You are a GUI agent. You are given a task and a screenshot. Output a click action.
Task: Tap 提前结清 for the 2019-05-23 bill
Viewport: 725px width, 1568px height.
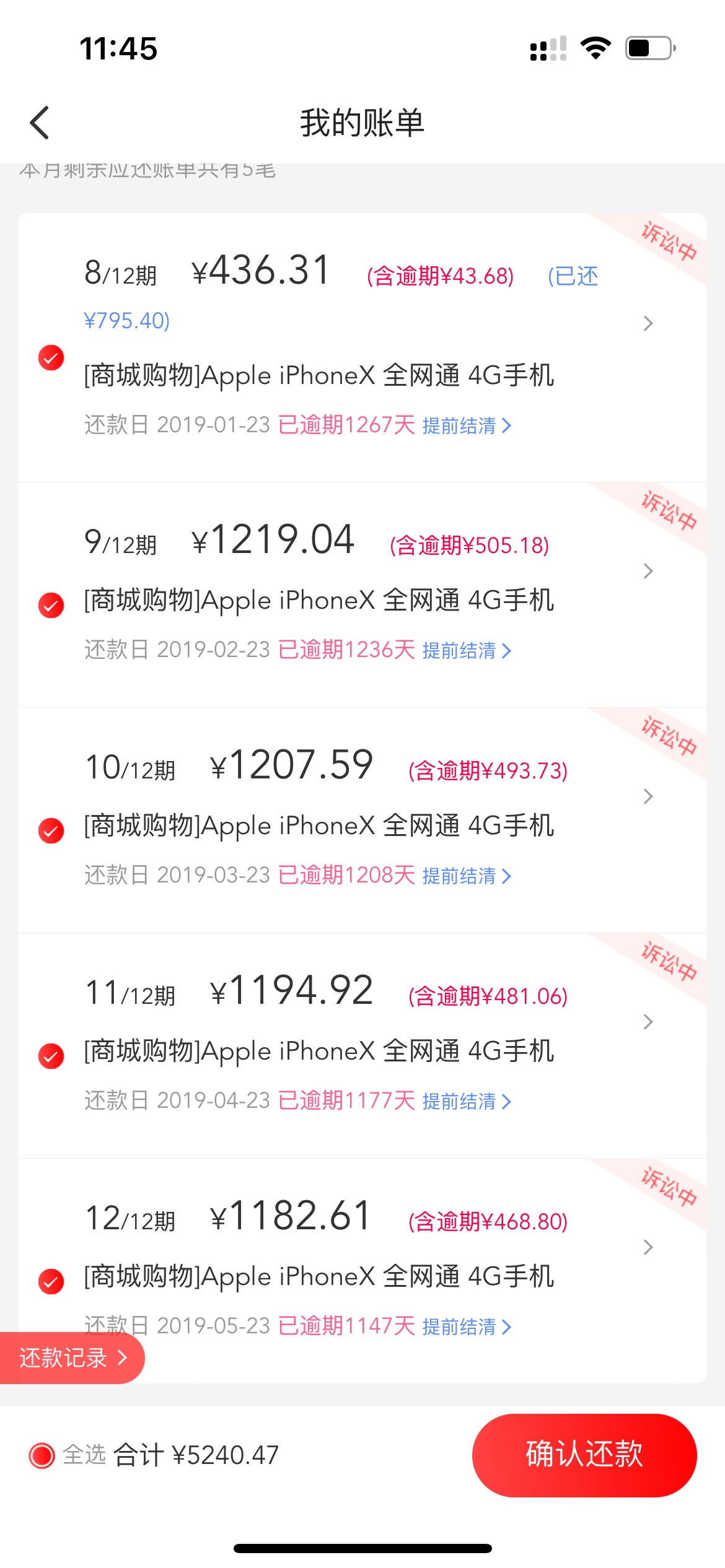(x=467, y=1326)
